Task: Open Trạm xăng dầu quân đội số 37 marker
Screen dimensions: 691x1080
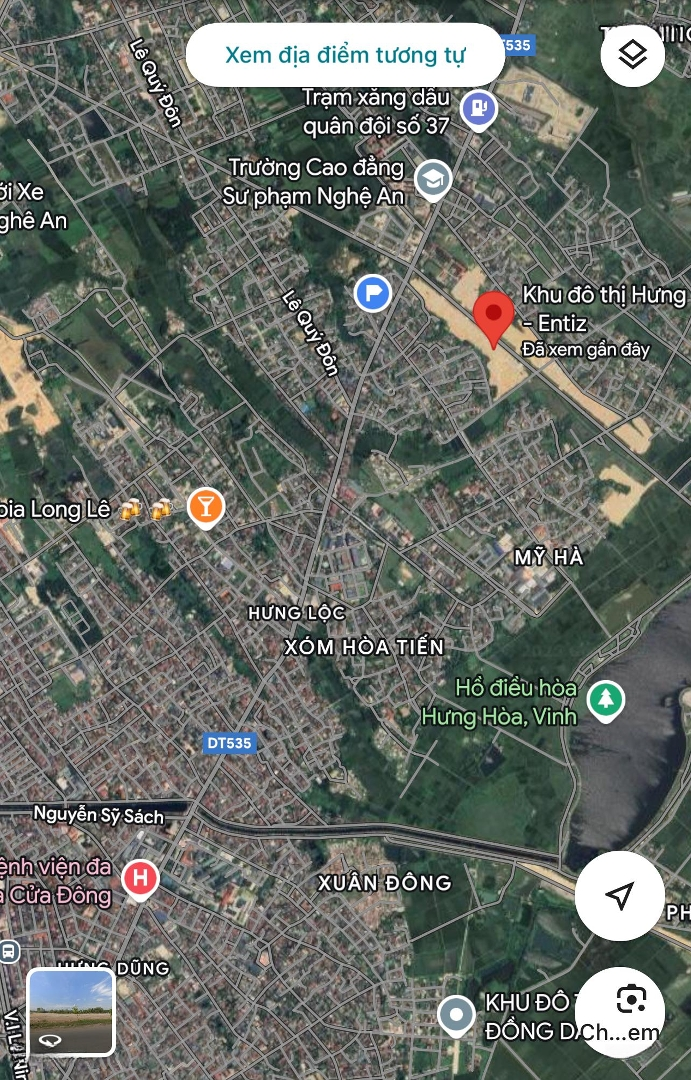Action: tap(479, 108)
